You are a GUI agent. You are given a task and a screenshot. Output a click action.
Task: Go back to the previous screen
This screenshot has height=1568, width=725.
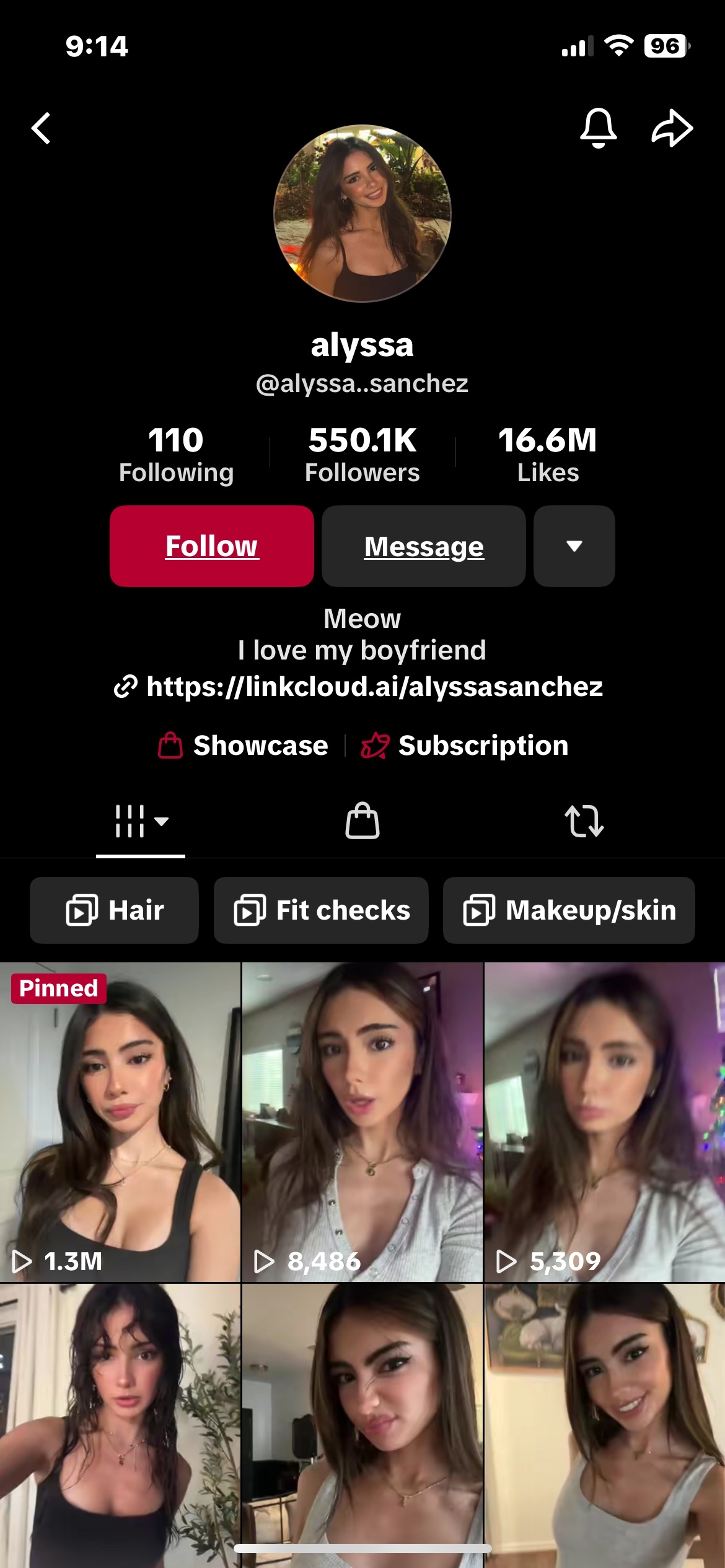click(x=41, y=128)
